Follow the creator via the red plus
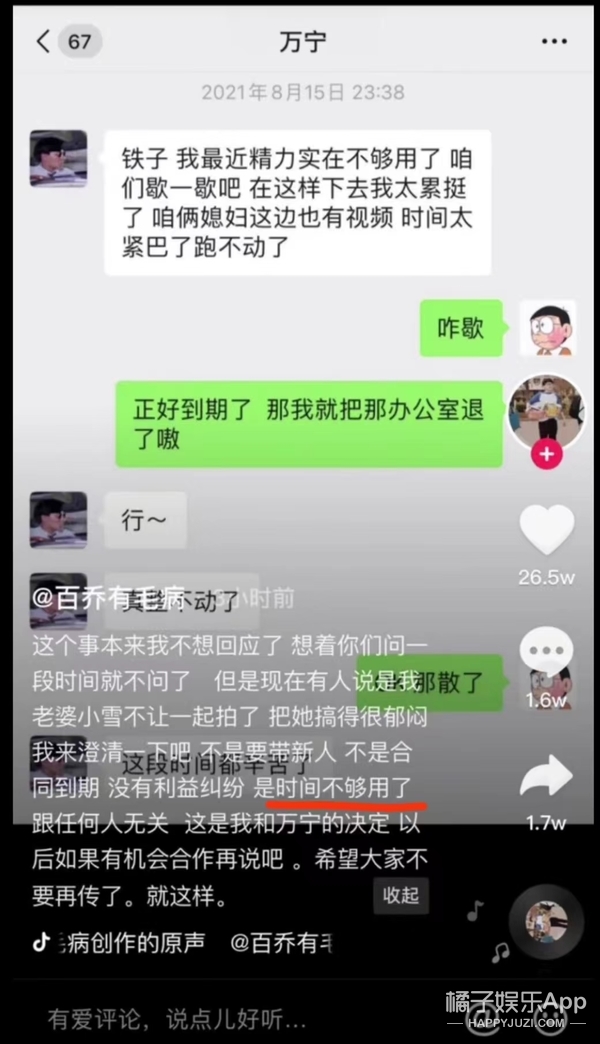Image resolution: width=600 pixels, height=1044 pixels. (x=547, y=455)
